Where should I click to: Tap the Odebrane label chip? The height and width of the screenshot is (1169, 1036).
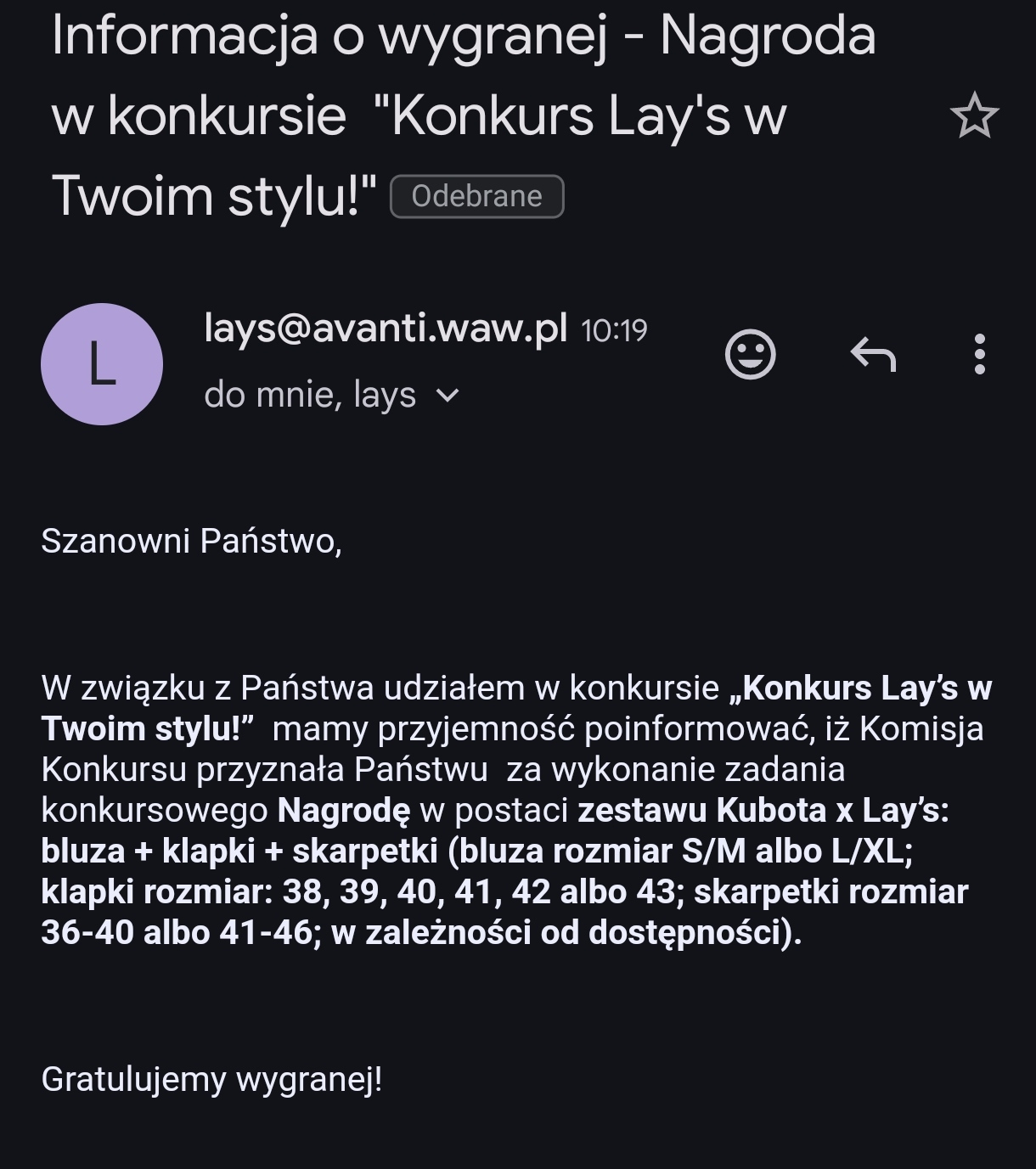pos(476,196)
